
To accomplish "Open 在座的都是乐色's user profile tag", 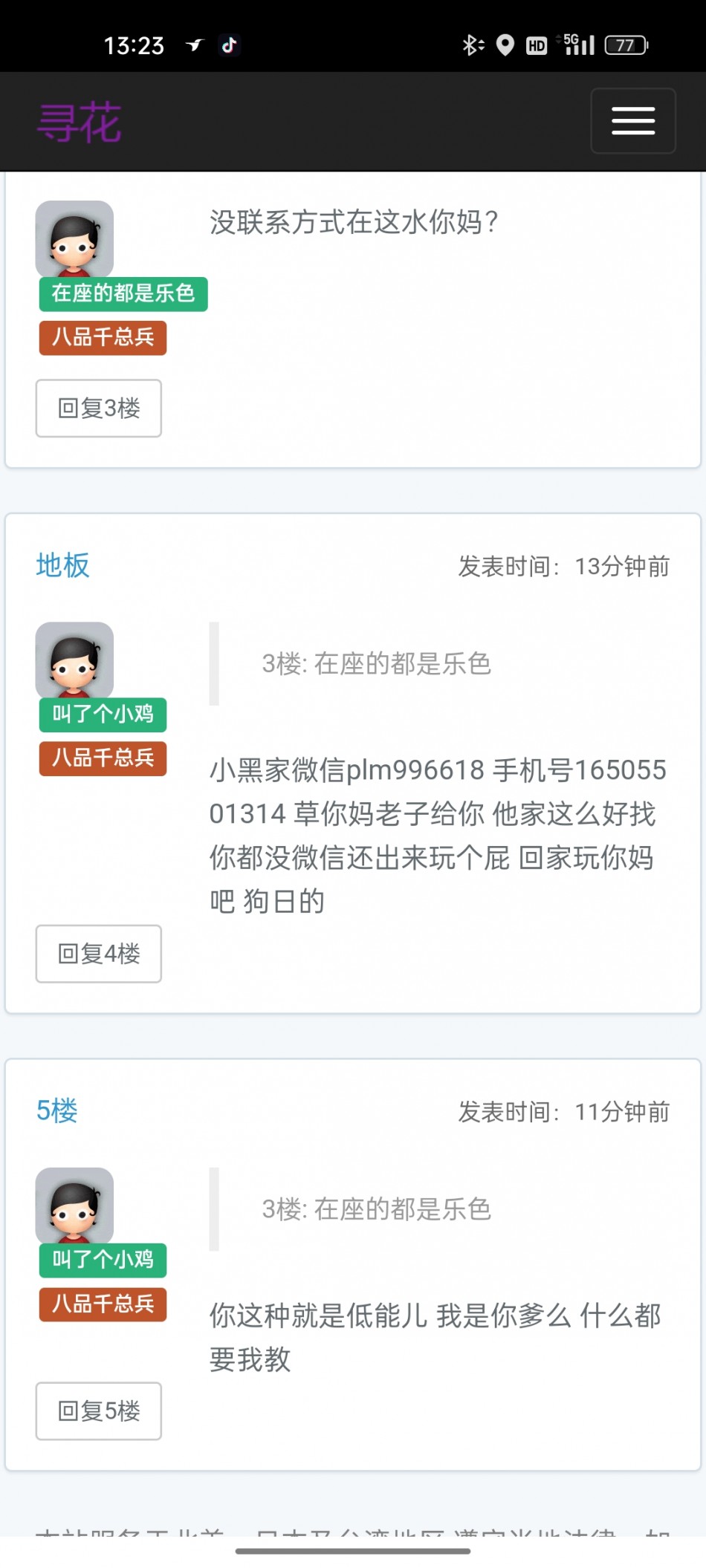I will 123,294.
